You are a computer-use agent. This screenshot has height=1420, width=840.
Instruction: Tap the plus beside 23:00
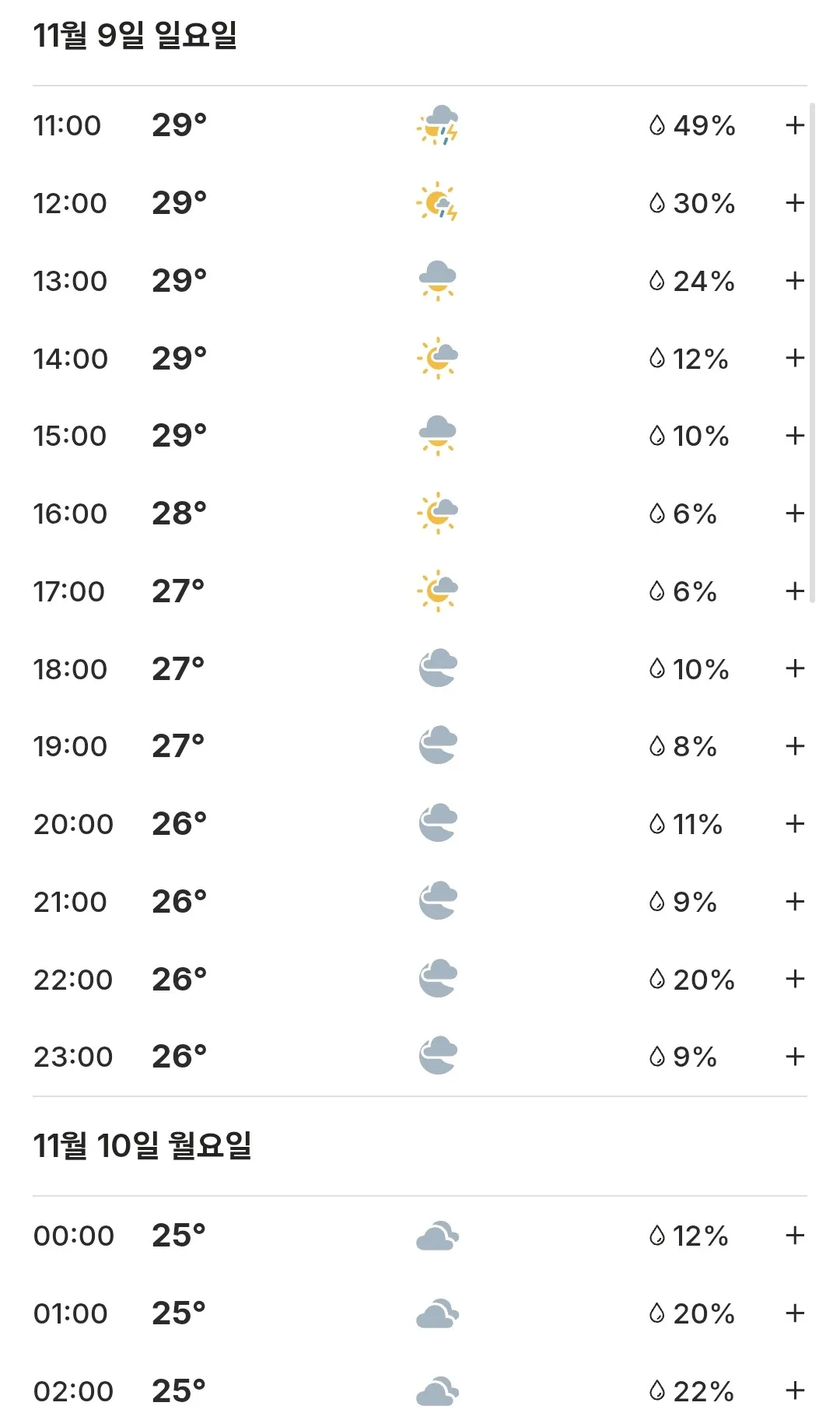point(794,1057)
